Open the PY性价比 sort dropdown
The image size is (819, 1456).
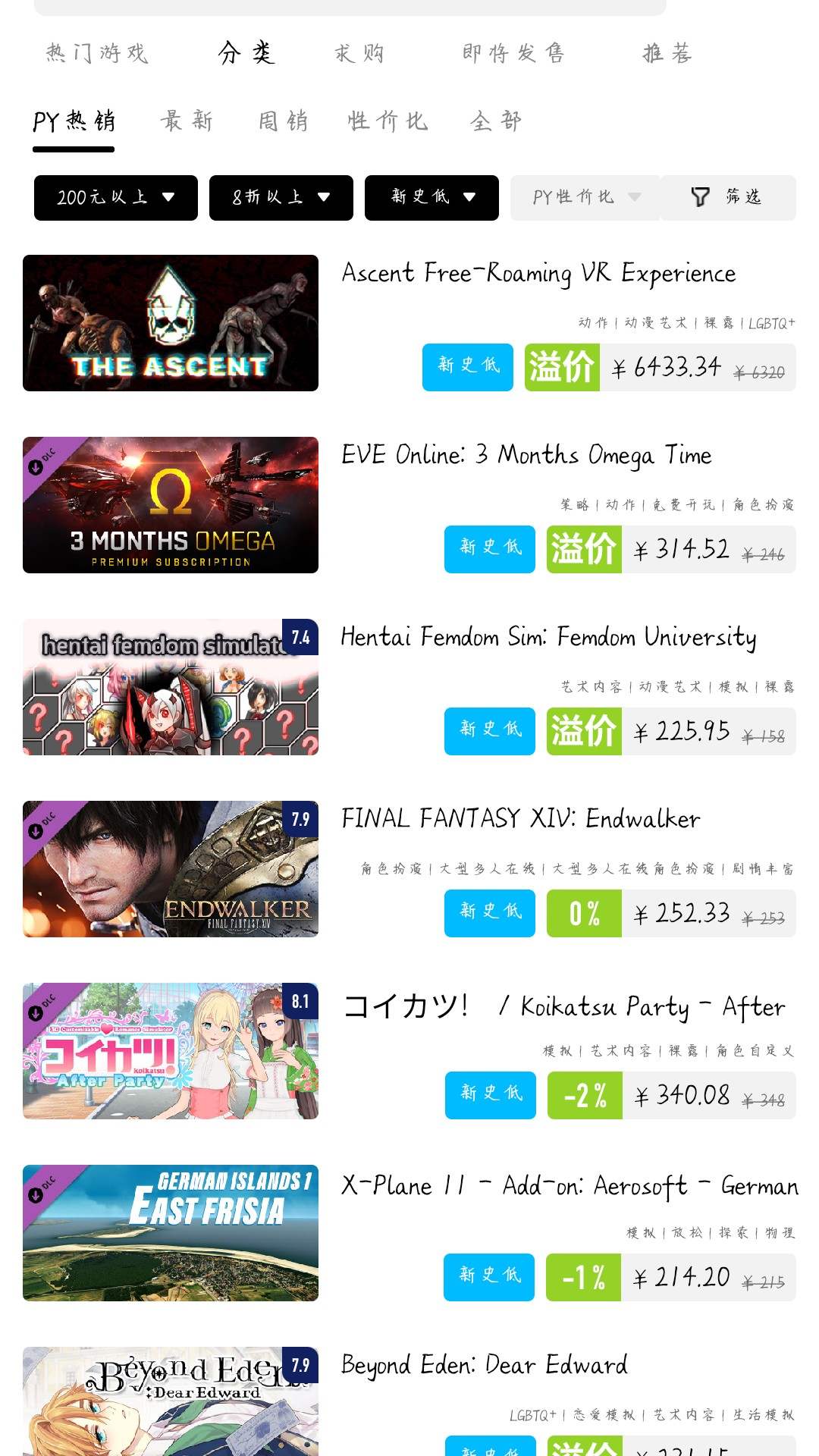tap(585, 198)
